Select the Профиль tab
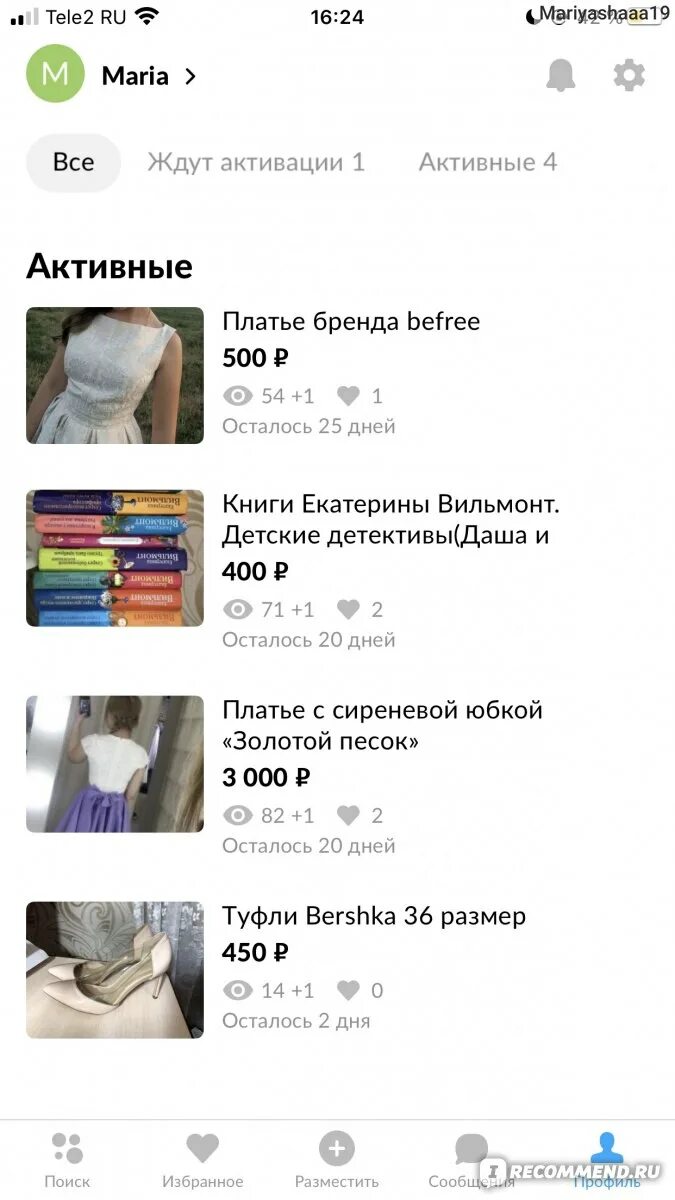Viewport: 675px width, 1200px height. [x=606, y=1160]
